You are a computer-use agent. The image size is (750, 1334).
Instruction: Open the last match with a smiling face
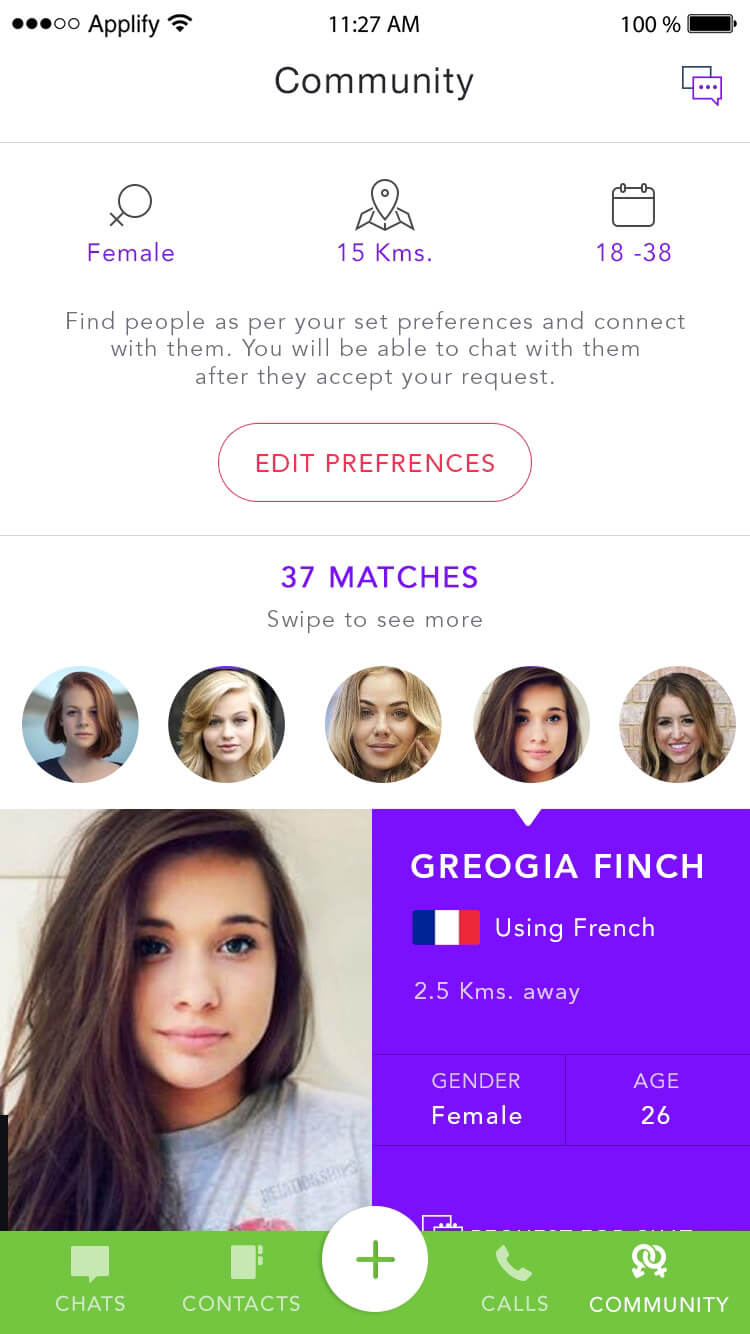pos(678,724)
